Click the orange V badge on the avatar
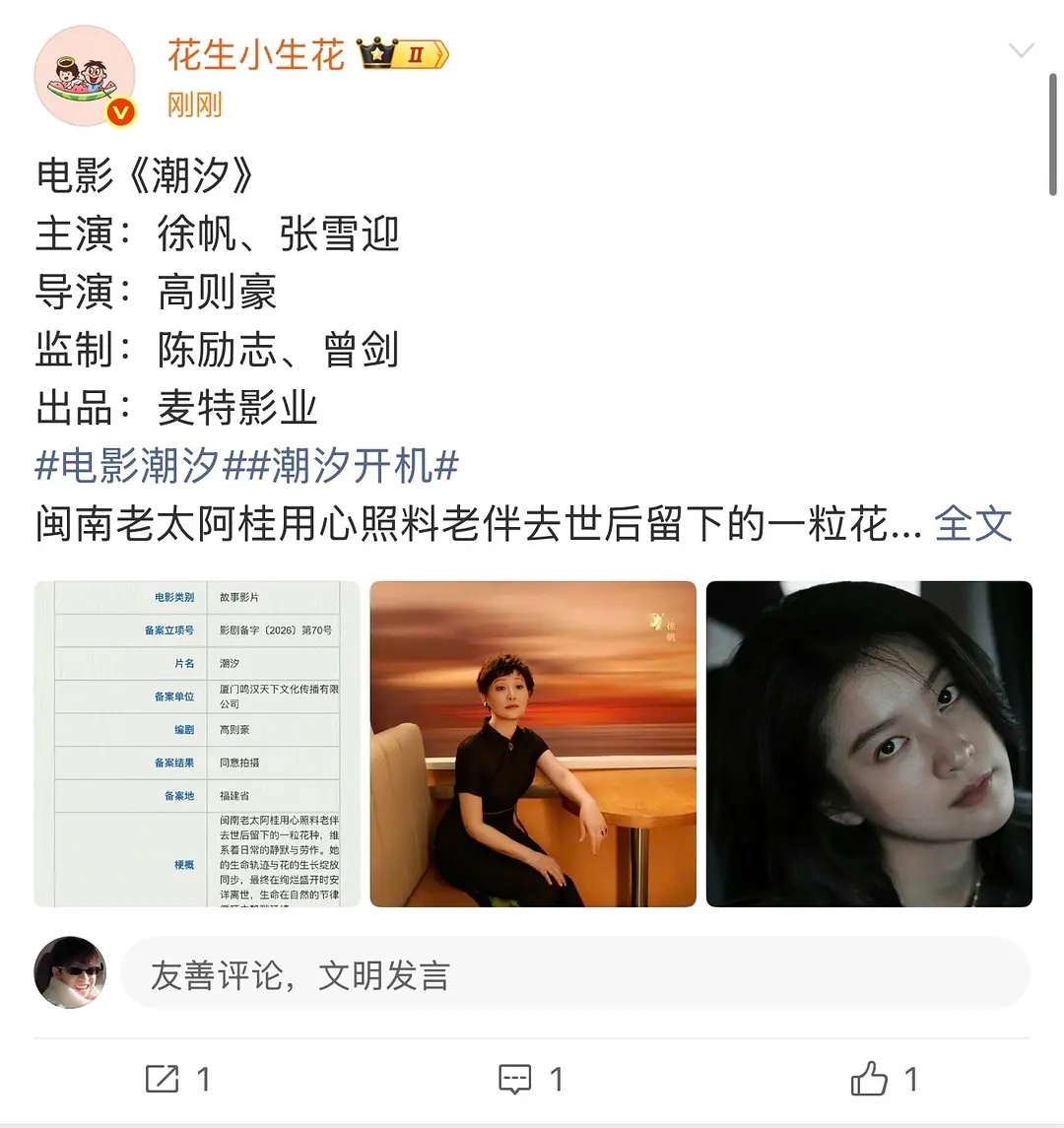The image size is (1064, 1128). coord(120,111)
